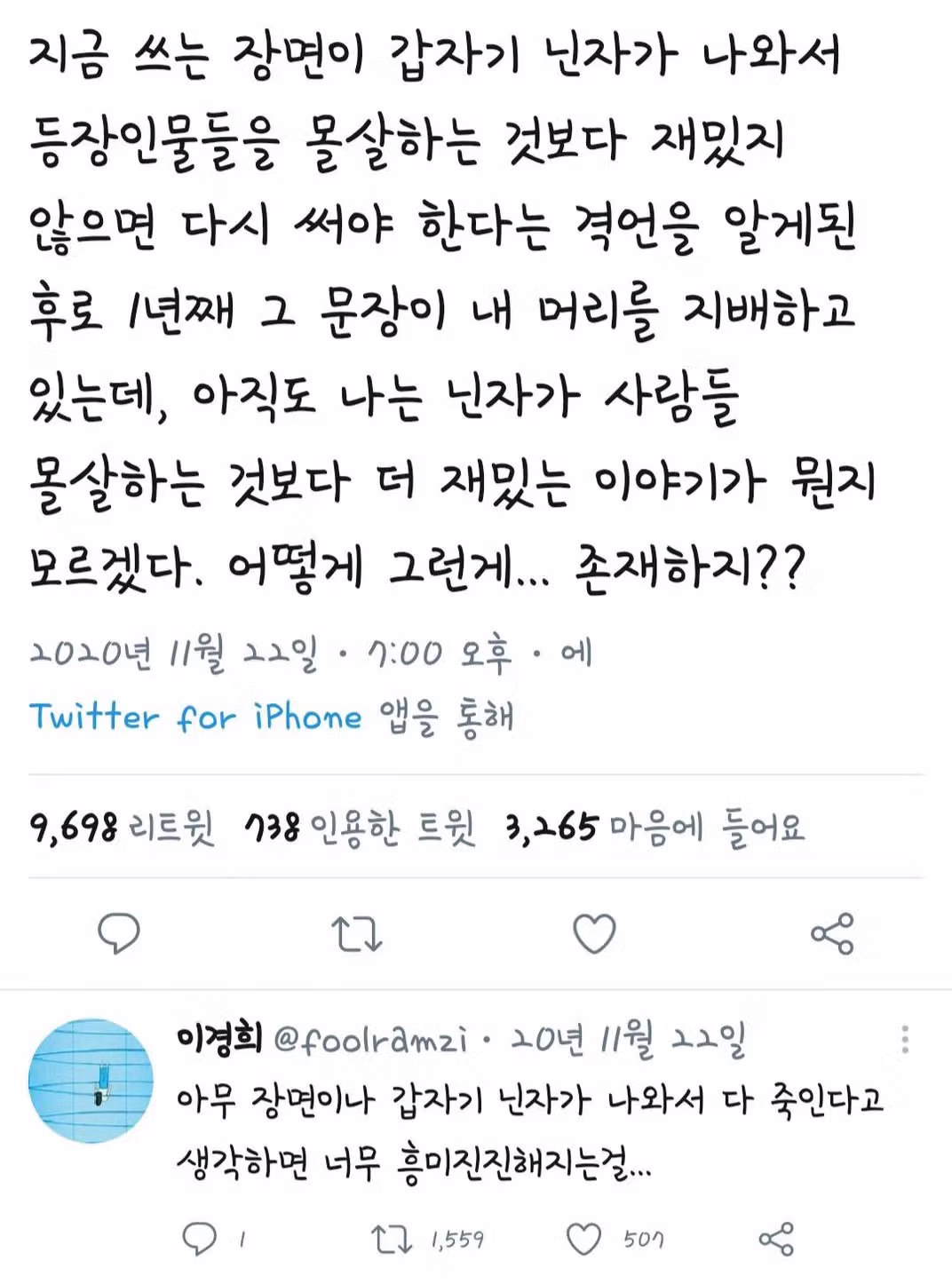The image size is (952, 1284).
Task: Open the Twitter for iPhone source link
Action: click(195, 716)
